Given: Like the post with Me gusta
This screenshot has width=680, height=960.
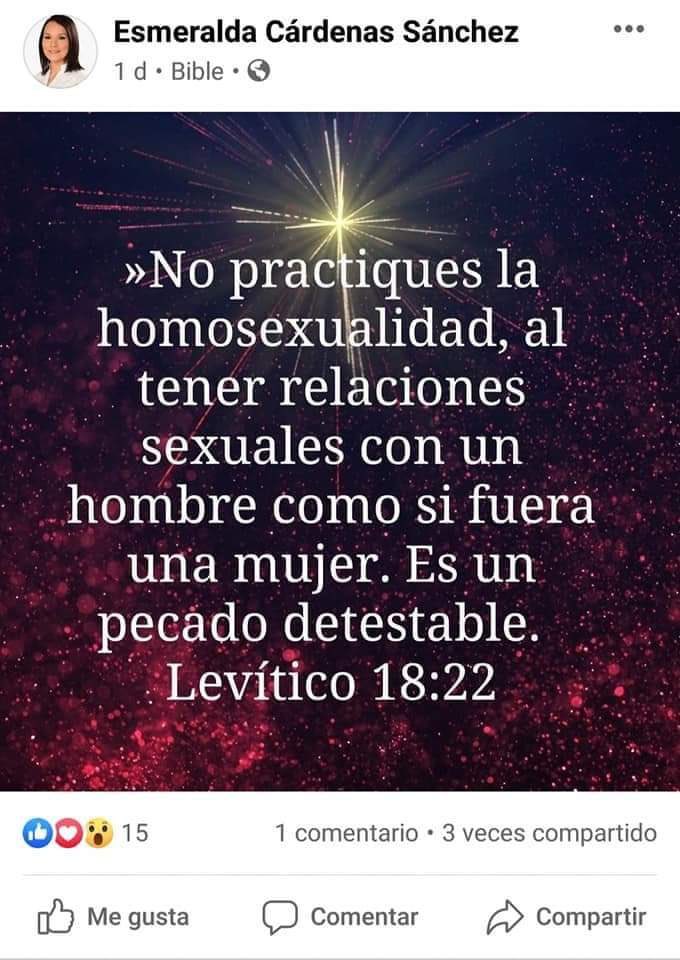Looking at the screenshot, I should (113, 916).
